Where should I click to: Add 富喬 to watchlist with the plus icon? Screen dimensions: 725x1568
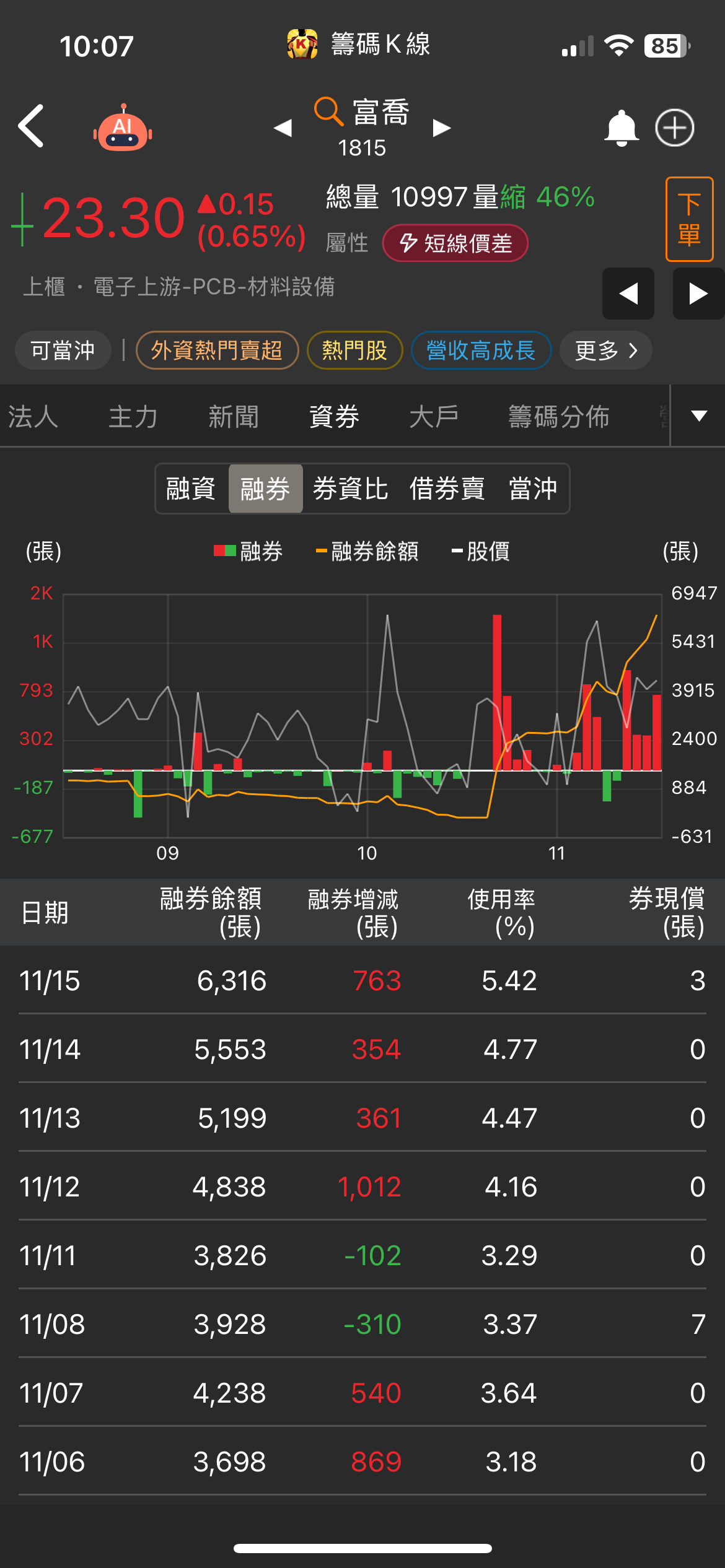point(674,128)
